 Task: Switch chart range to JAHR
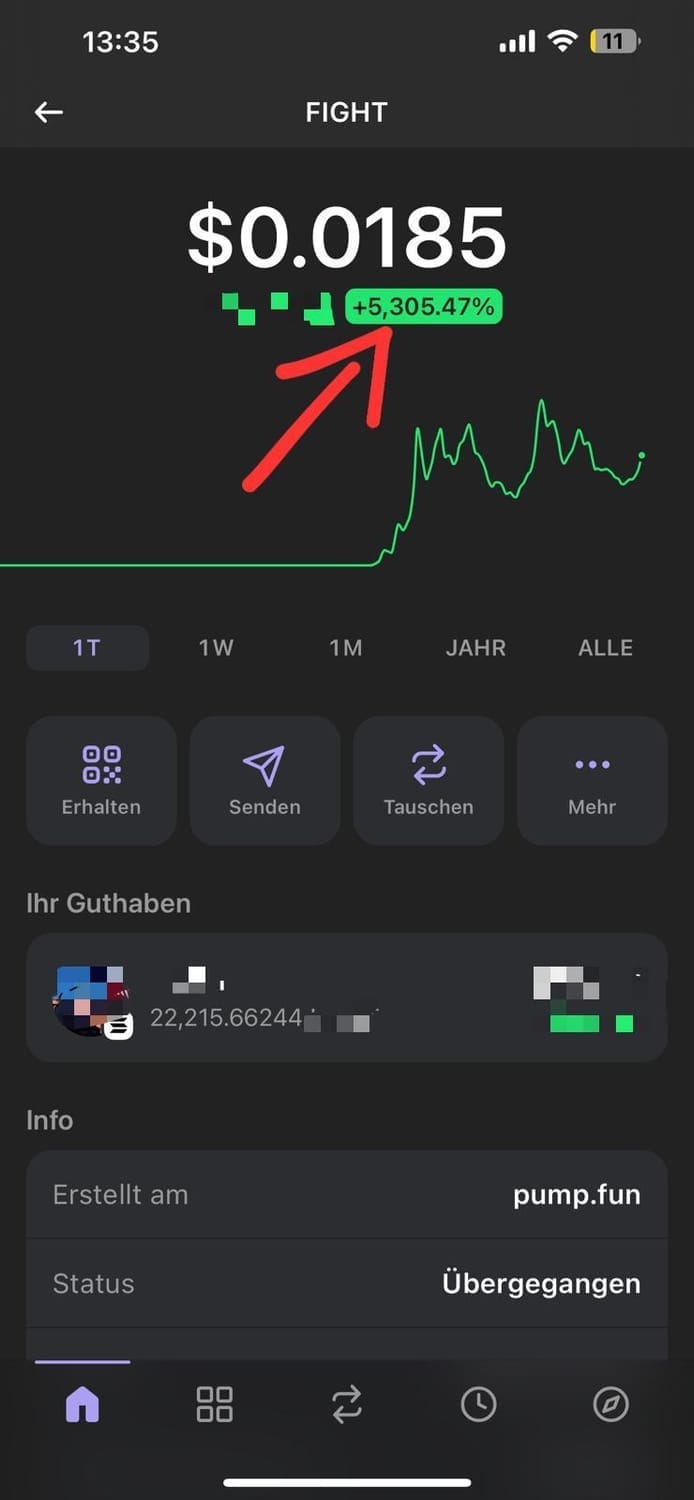tap(476, 648)
